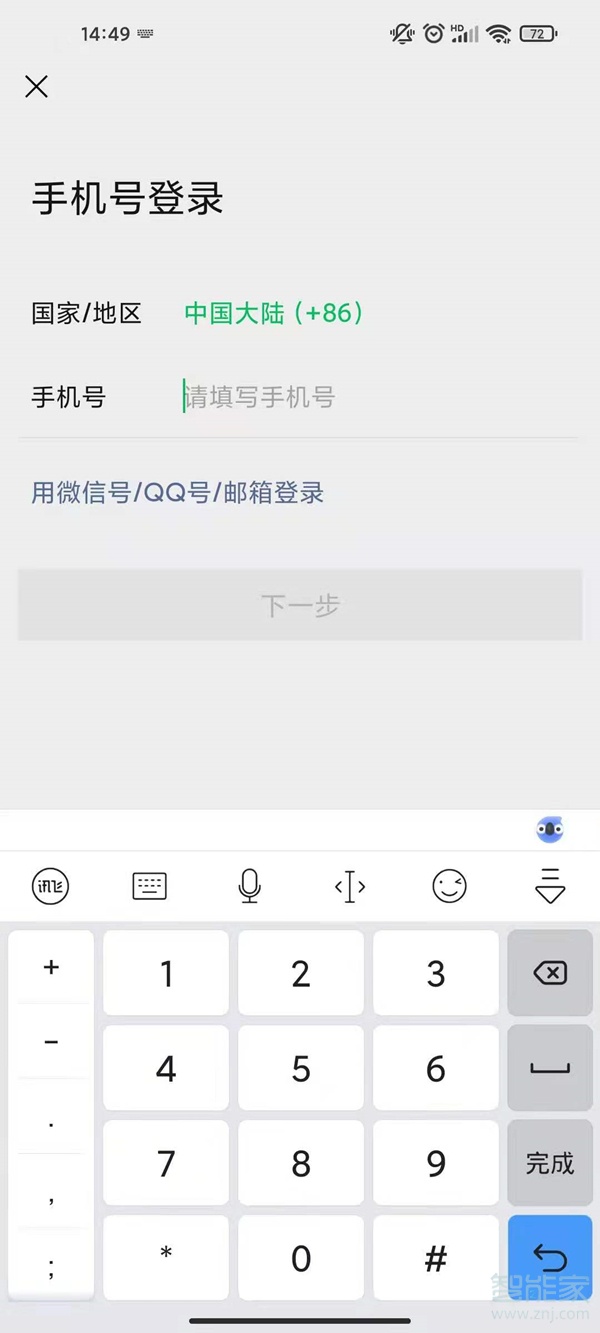Insert a space with the space key
600x1333 pixels.
(x=550, y=1068)
